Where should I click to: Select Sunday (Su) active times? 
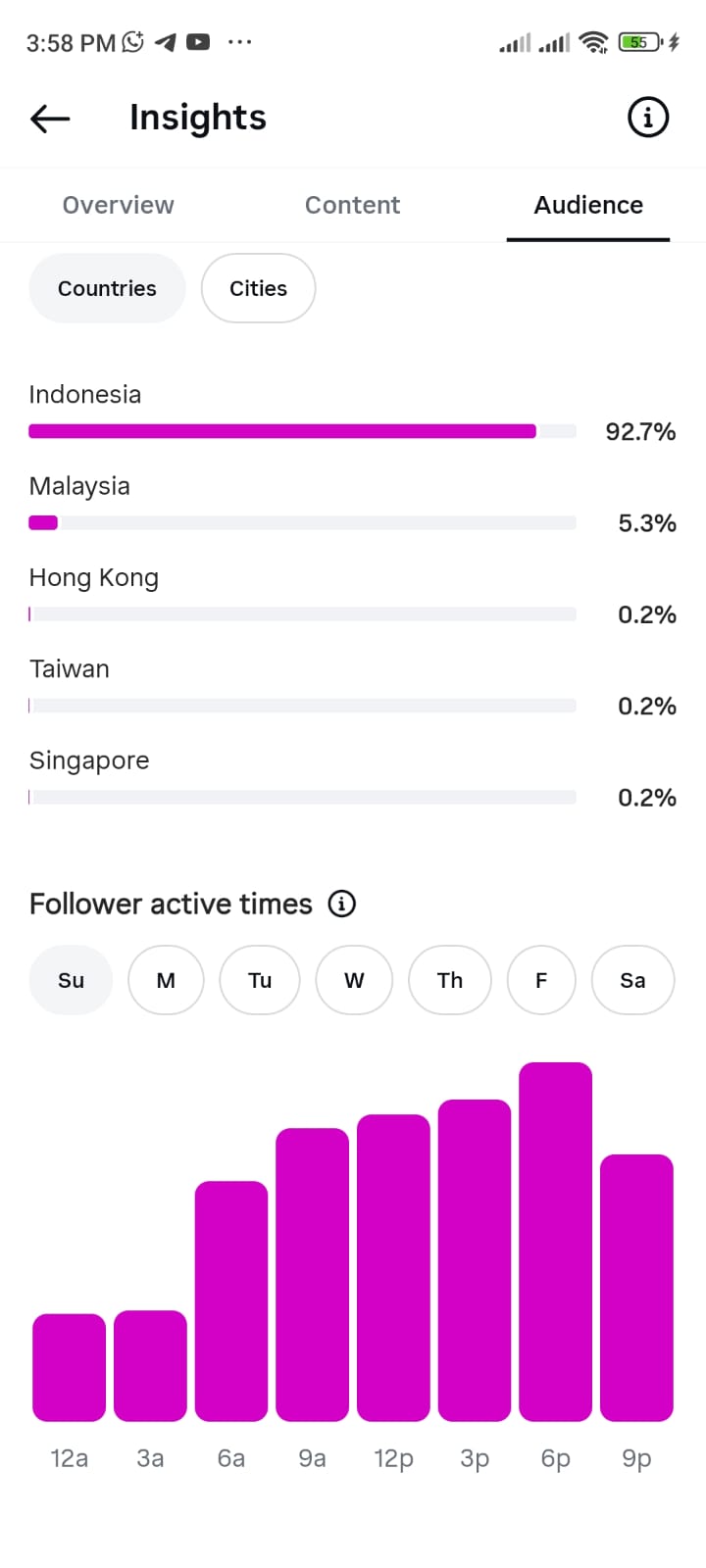click(x=71, y=980)
